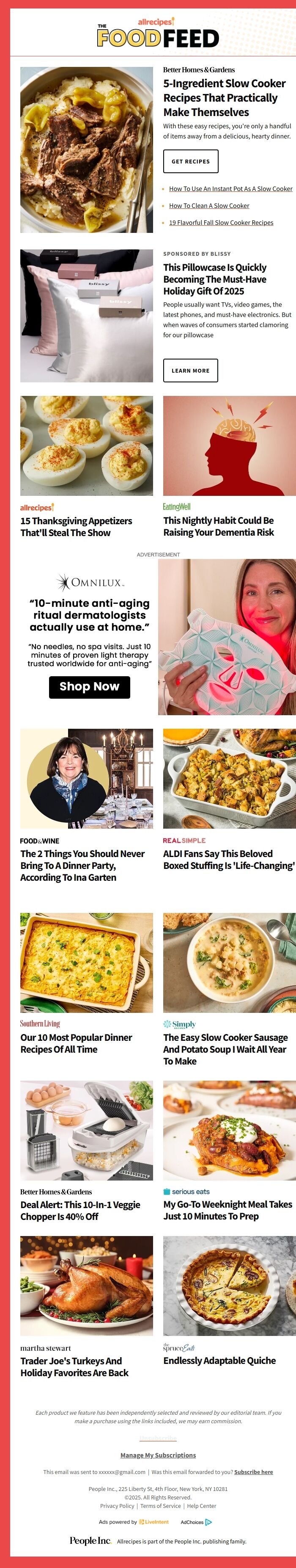Tap Manage My Subscriptions link
The height and width of the screenshot is (1568, 296).
[x=158, y=1455]
